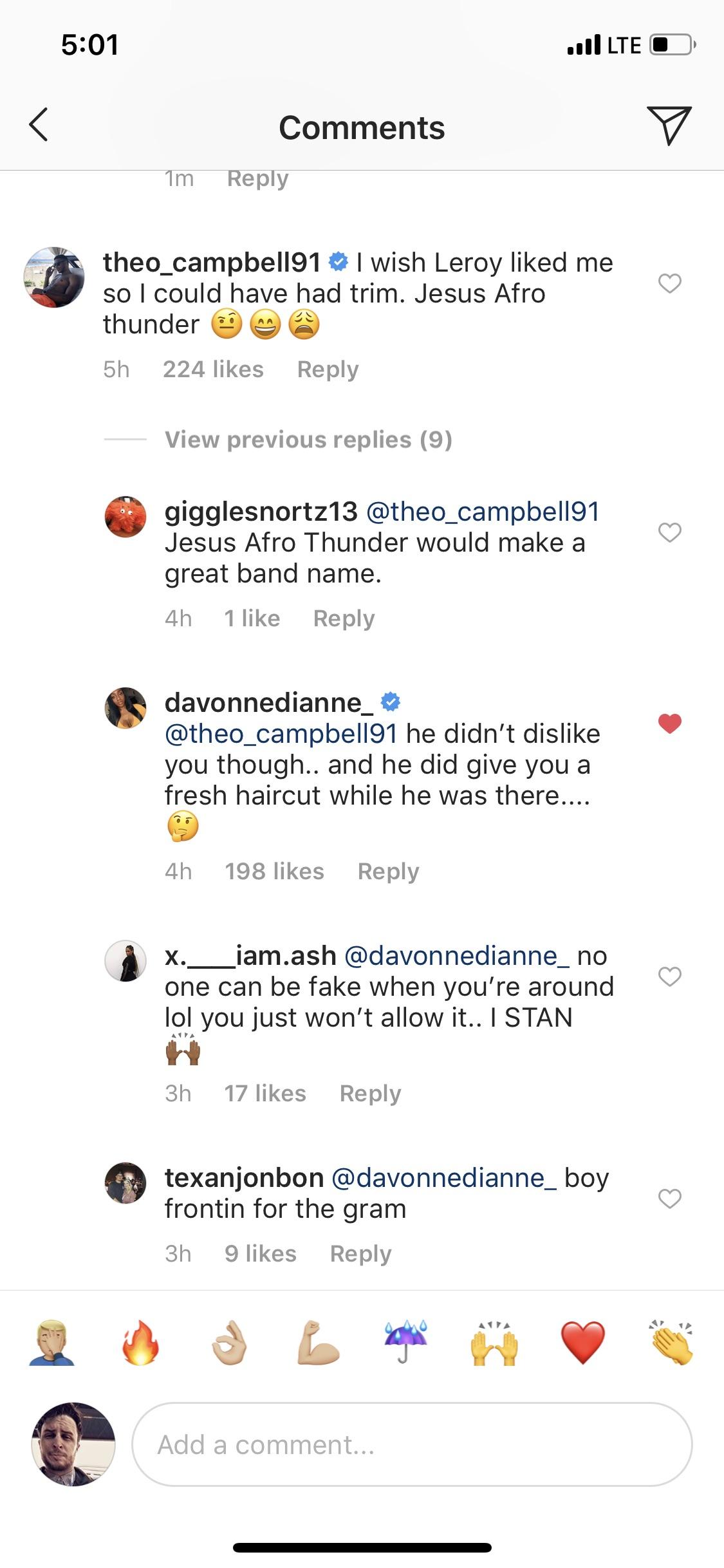Expand View previous replies (9)
Viewport: 724px width, 1568px height.
[x=308, y=440]
